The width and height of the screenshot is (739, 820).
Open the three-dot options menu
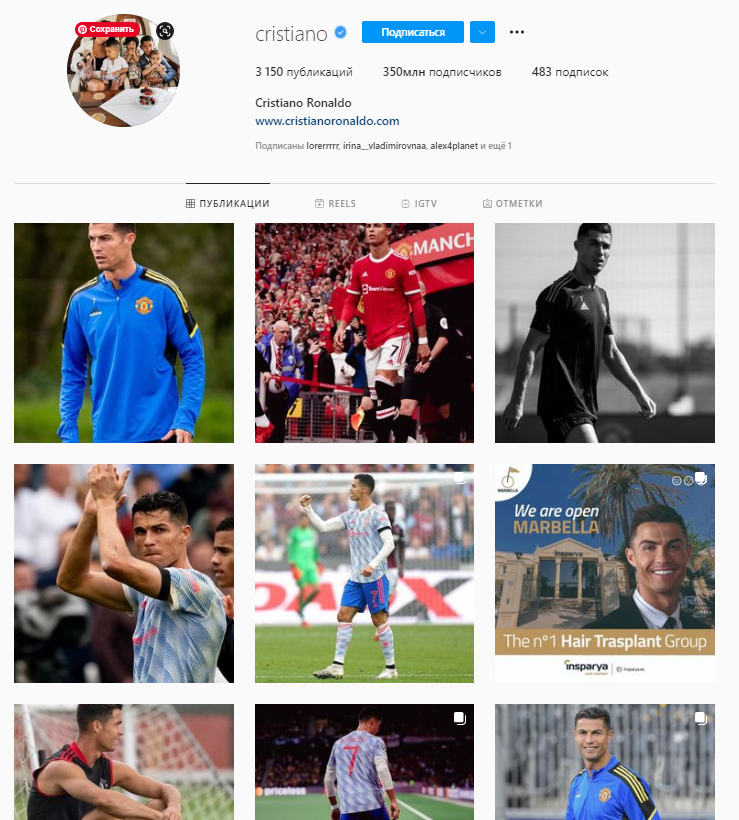[517, 32]
